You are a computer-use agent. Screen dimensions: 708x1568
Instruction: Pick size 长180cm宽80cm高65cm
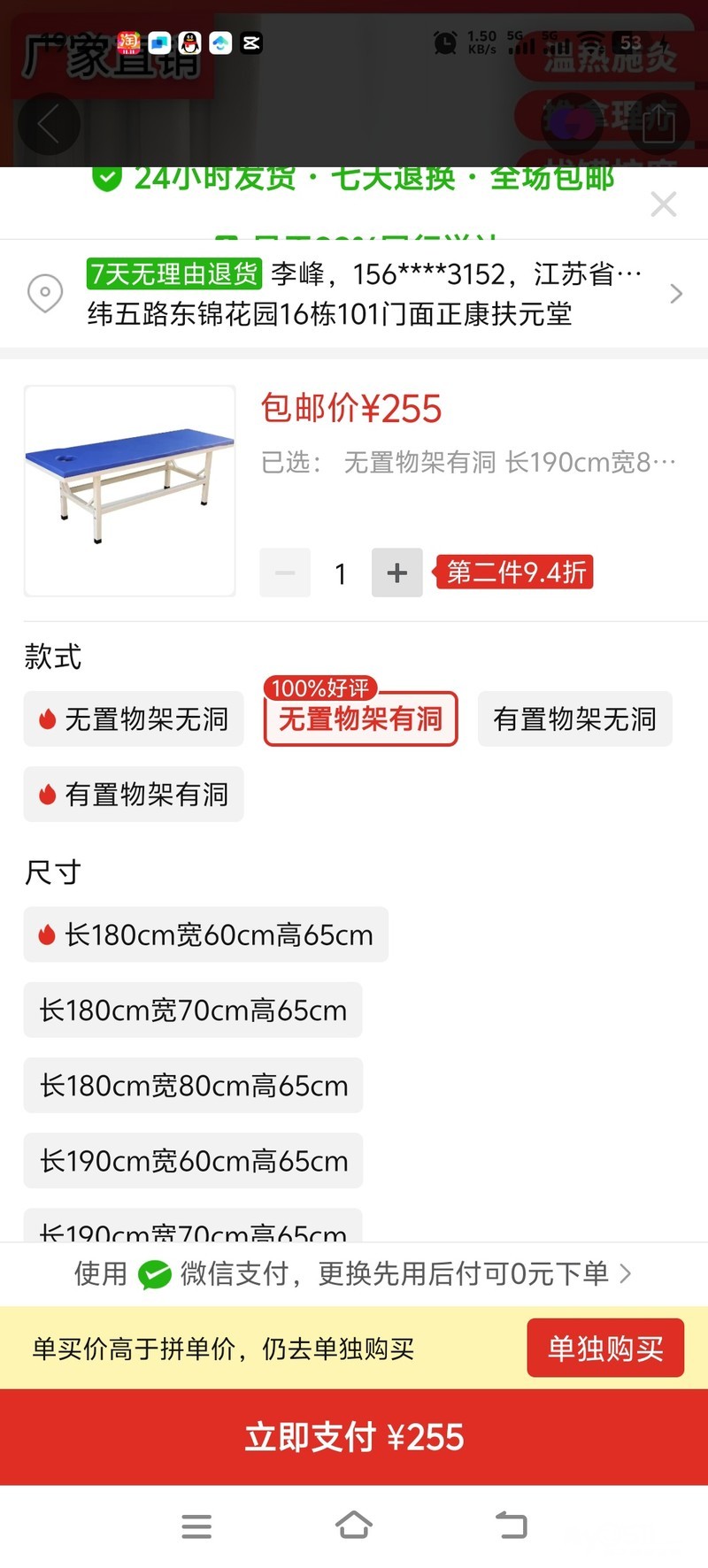pyautogui.click(x=193, y=1085)
